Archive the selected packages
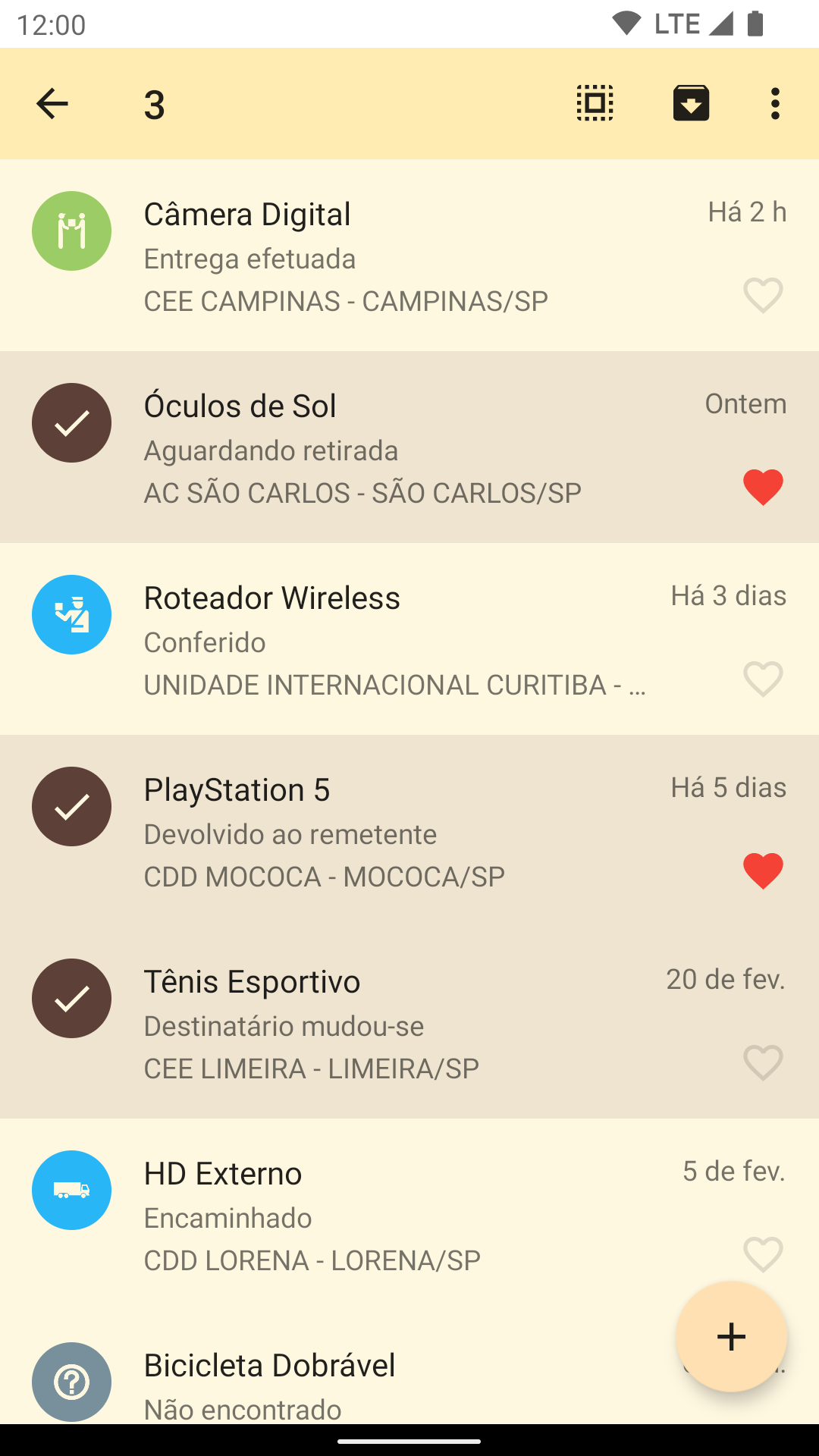819x1456 pixels. (691, 104)
